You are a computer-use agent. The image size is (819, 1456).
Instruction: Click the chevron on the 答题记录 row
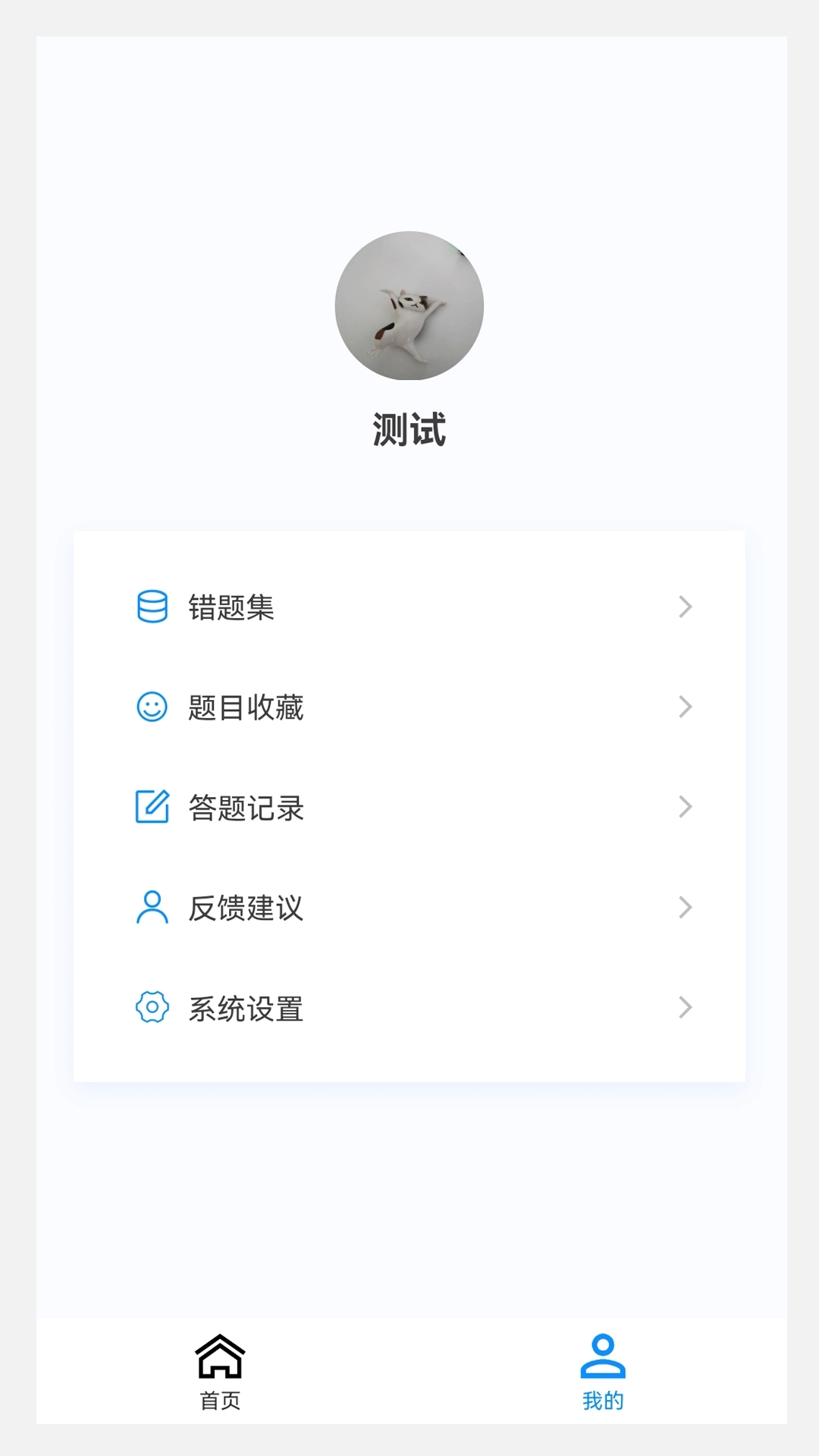click(x=686, y=807)
